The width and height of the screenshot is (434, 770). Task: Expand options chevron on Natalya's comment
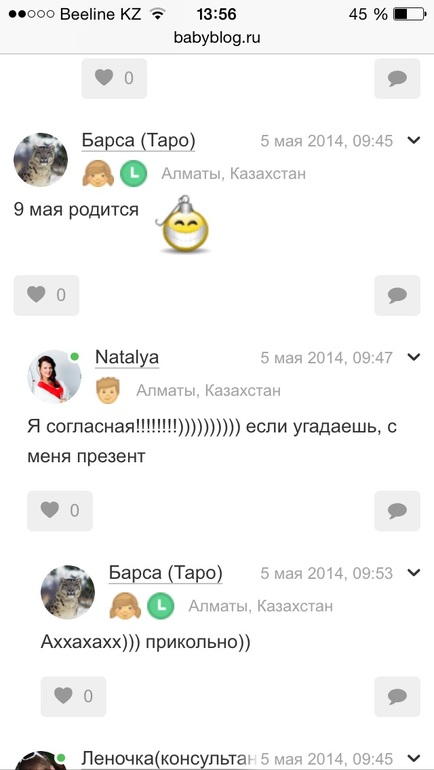pos(414,357)
